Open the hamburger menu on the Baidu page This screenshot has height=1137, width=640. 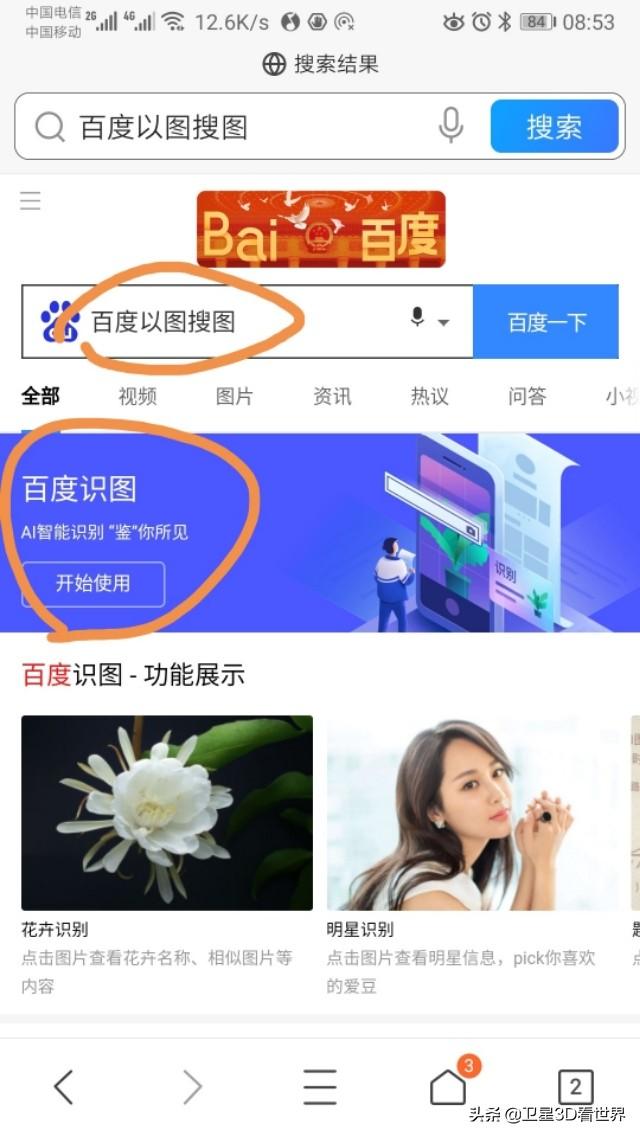pyautogui.click(x=31, y=201)
